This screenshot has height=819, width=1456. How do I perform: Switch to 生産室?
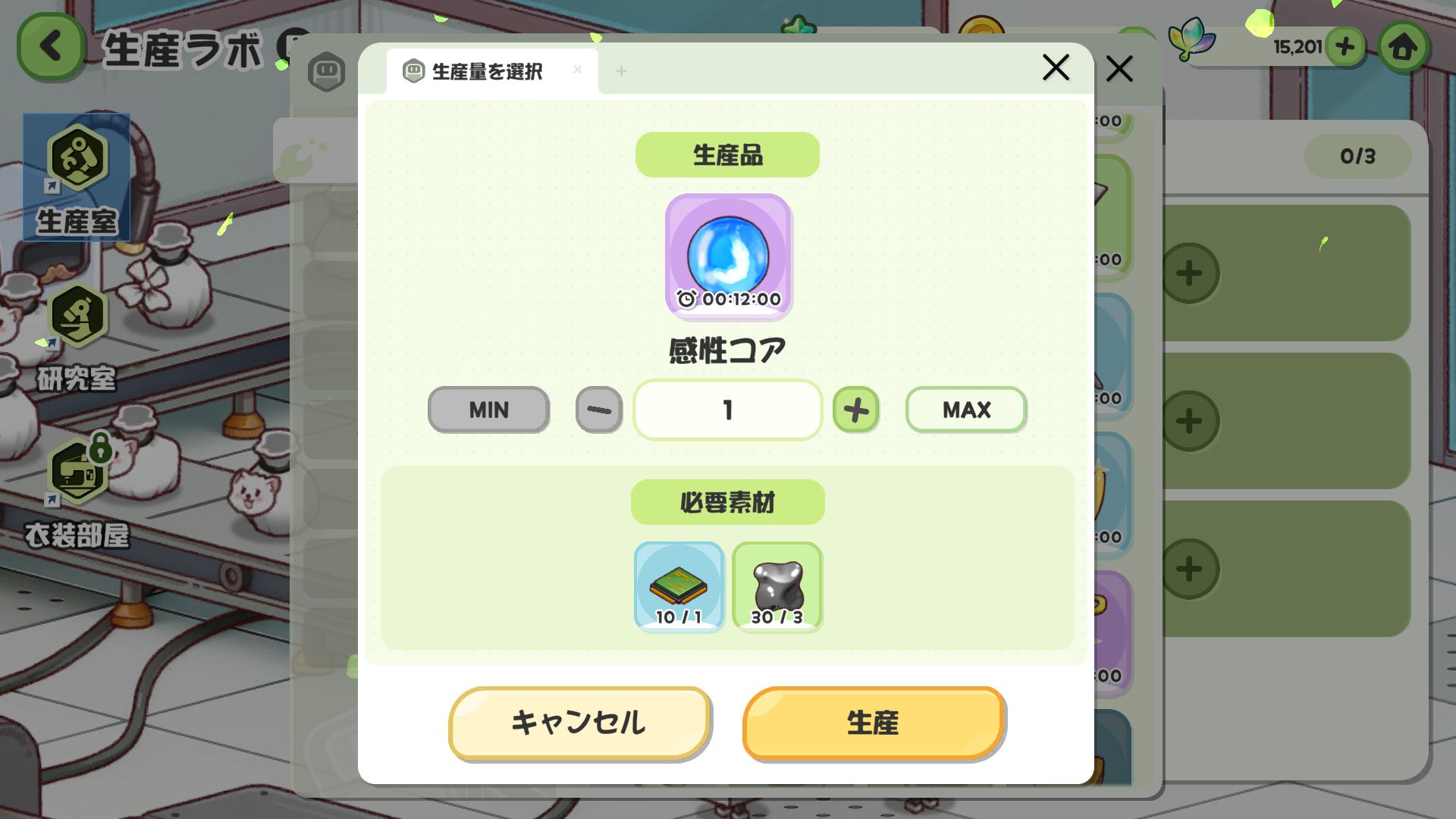tap(77, 178)
